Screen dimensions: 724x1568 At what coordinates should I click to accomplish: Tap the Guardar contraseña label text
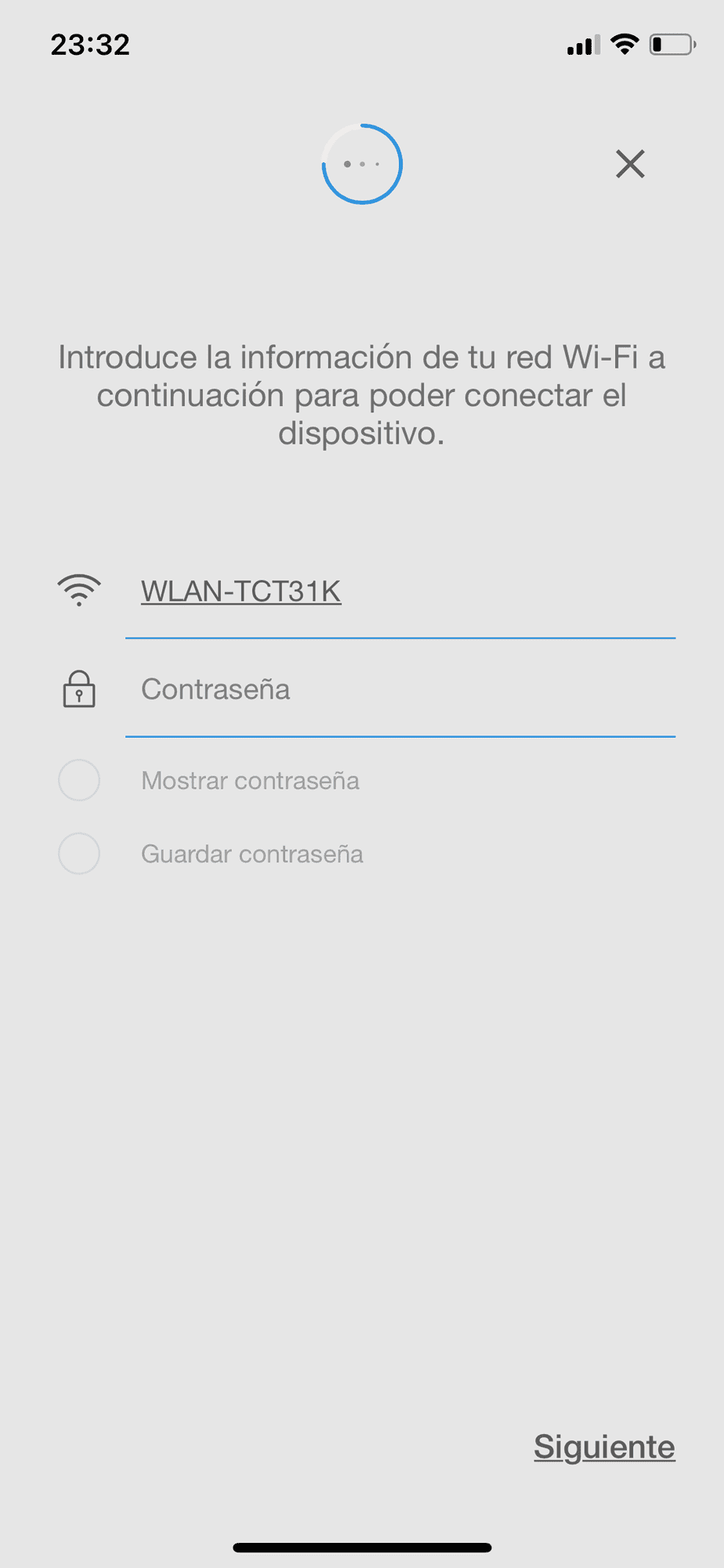pos(252,853)
